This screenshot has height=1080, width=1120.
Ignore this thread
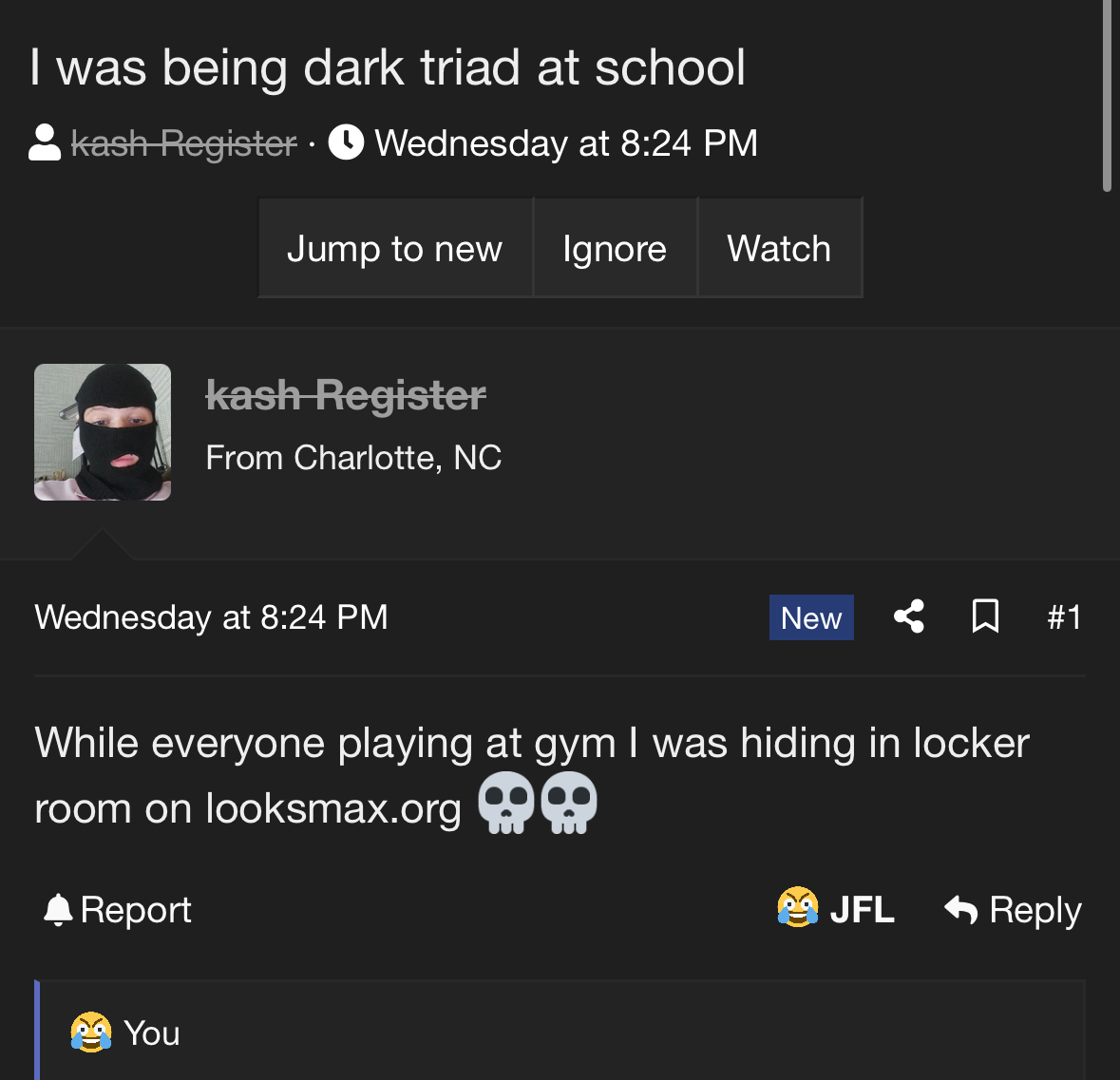tap(615, 248)
